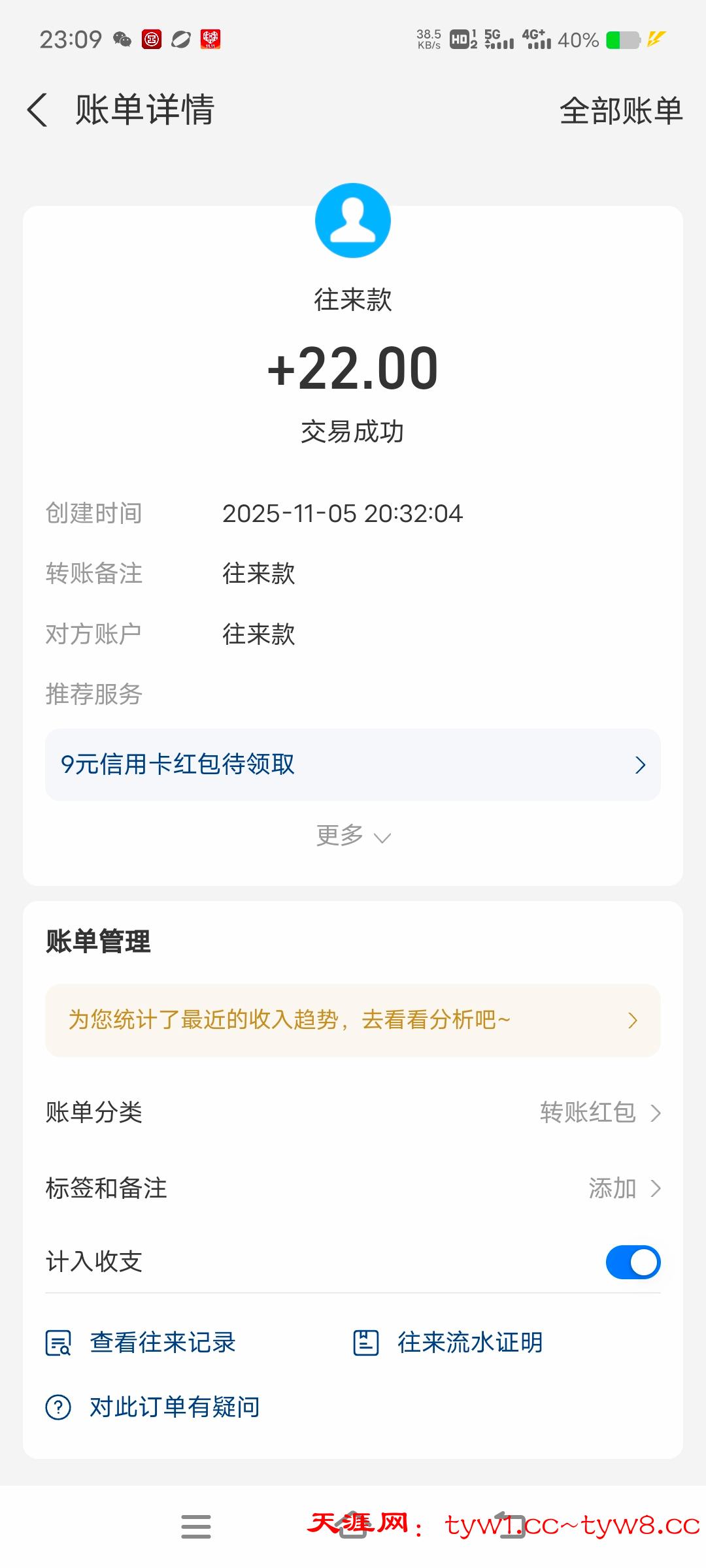Claim the 9元信用卡红包待领取 offer

(x=353, y=764)
